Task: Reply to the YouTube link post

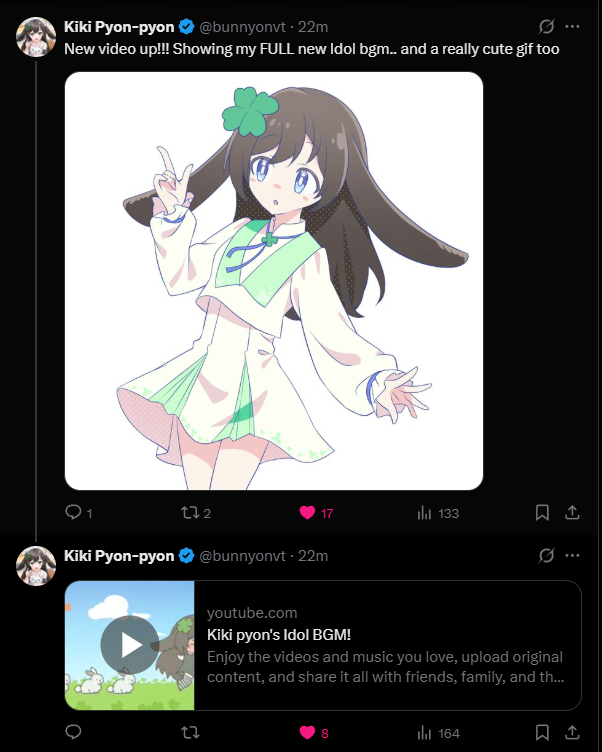Action: (73, 732)
